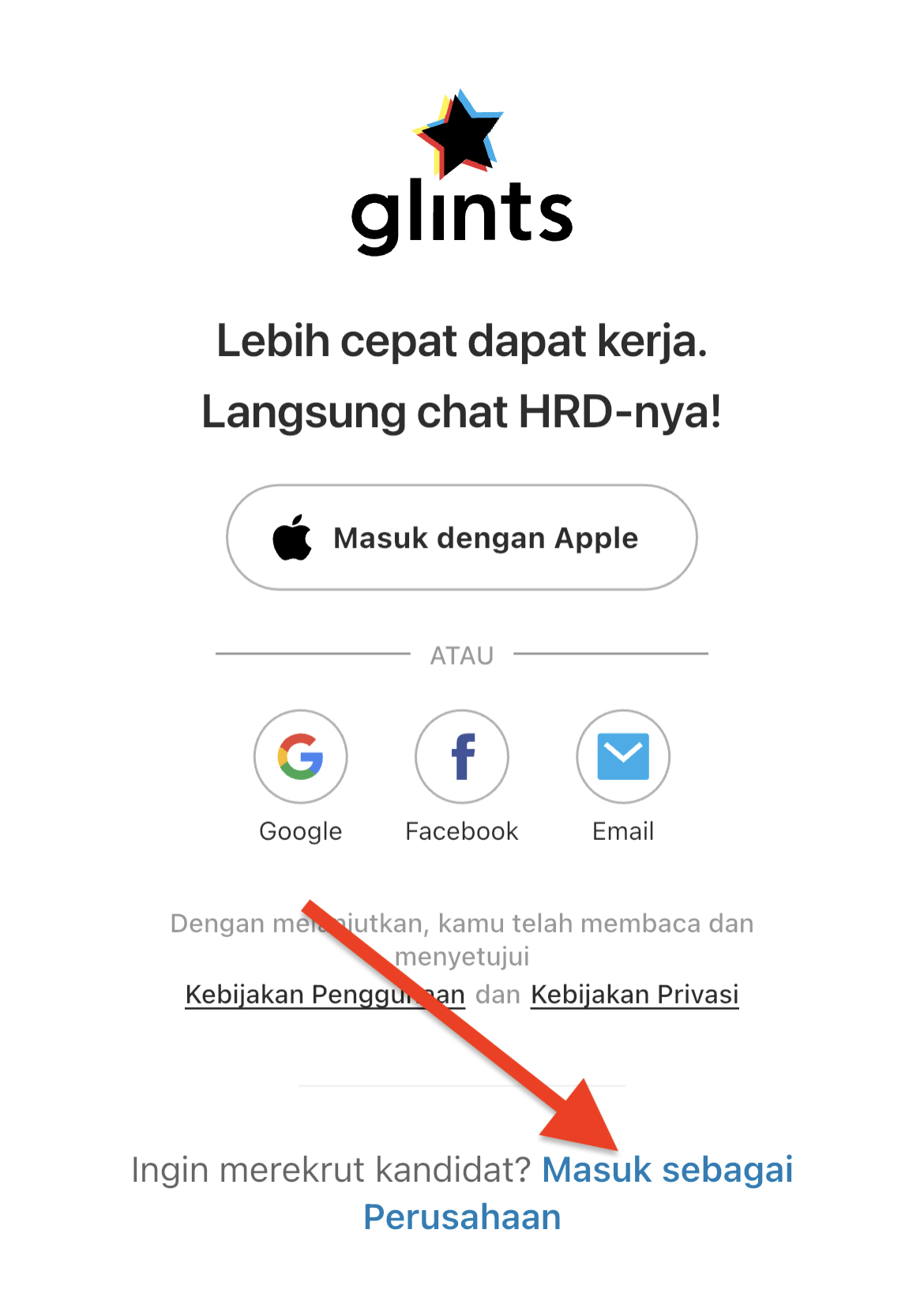Image resolution: width=924 pixels, height=1316 pixels.
Task: Open Kebijakan Penggunaan link
Action: click(324, 995)
